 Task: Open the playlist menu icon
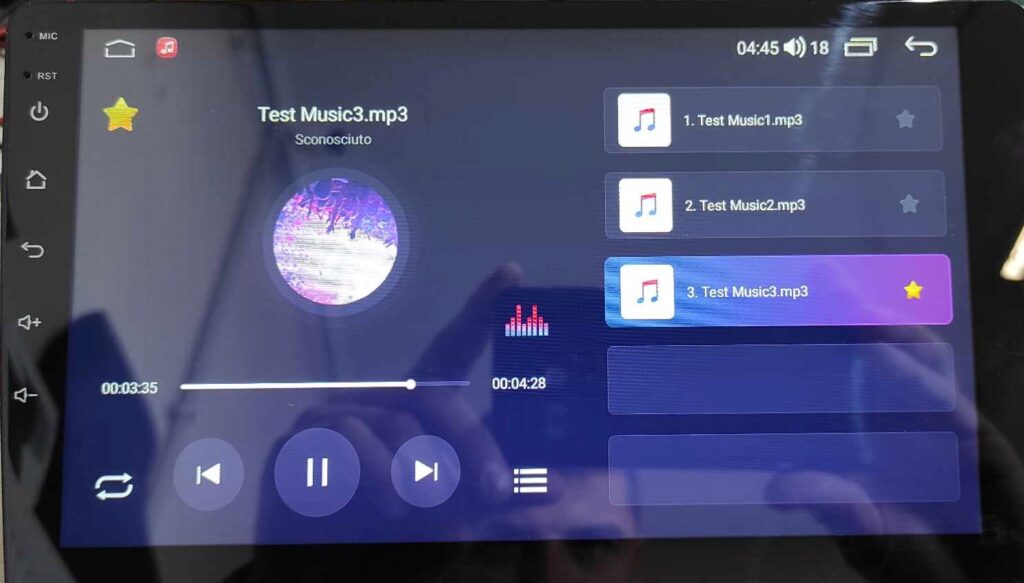coord(530,481)
